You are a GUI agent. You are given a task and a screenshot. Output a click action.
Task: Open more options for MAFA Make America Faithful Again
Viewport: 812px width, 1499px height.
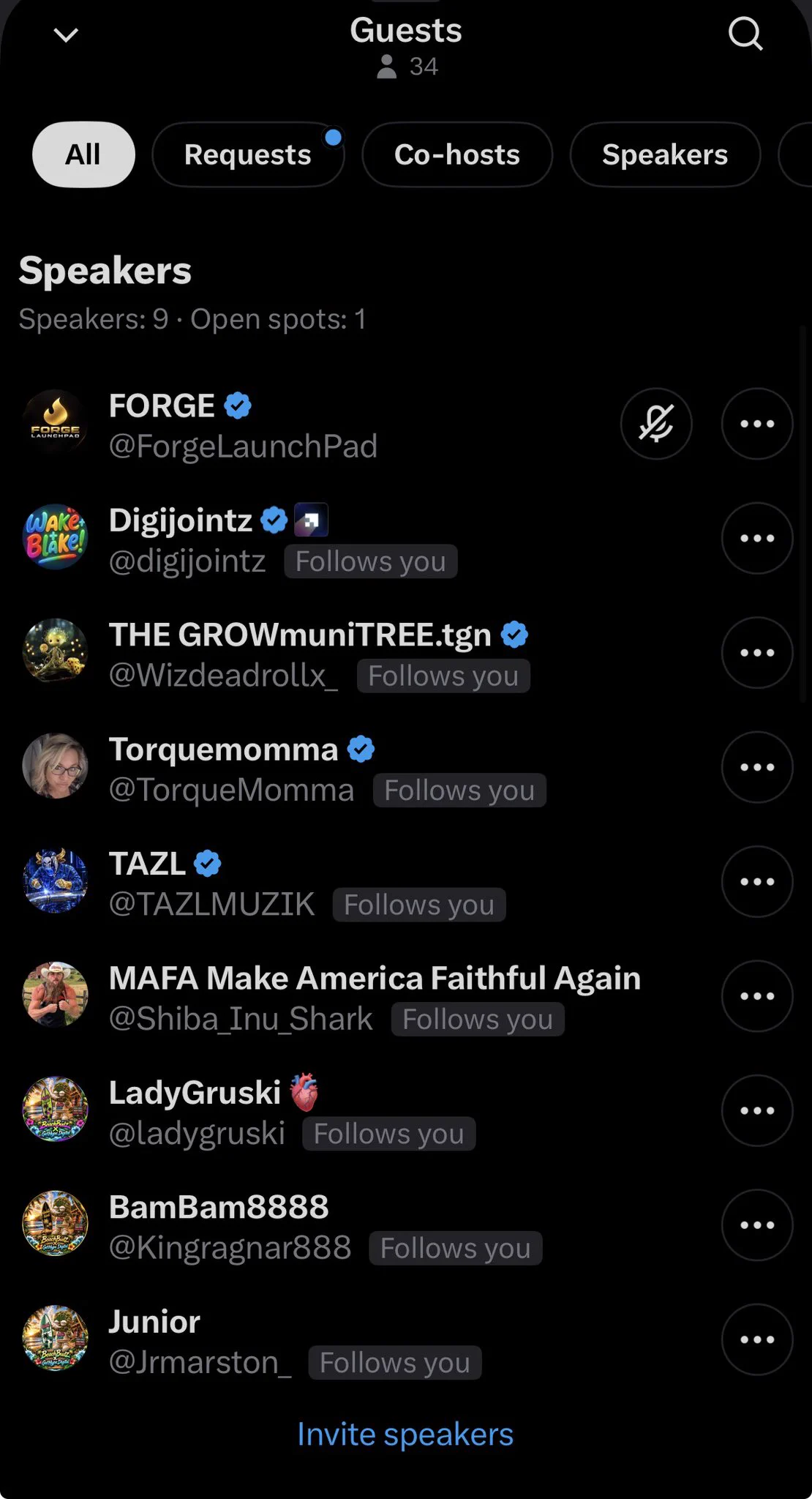pyautogui.click(x=757, y=996)
